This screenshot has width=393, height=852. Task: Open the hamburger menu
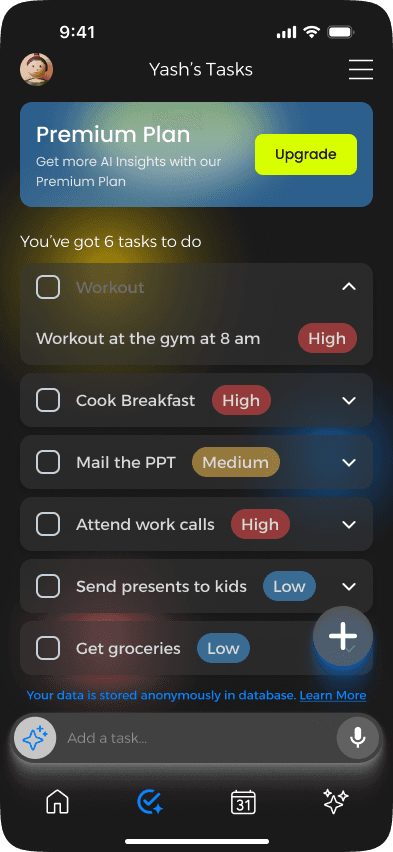(361, 70)
